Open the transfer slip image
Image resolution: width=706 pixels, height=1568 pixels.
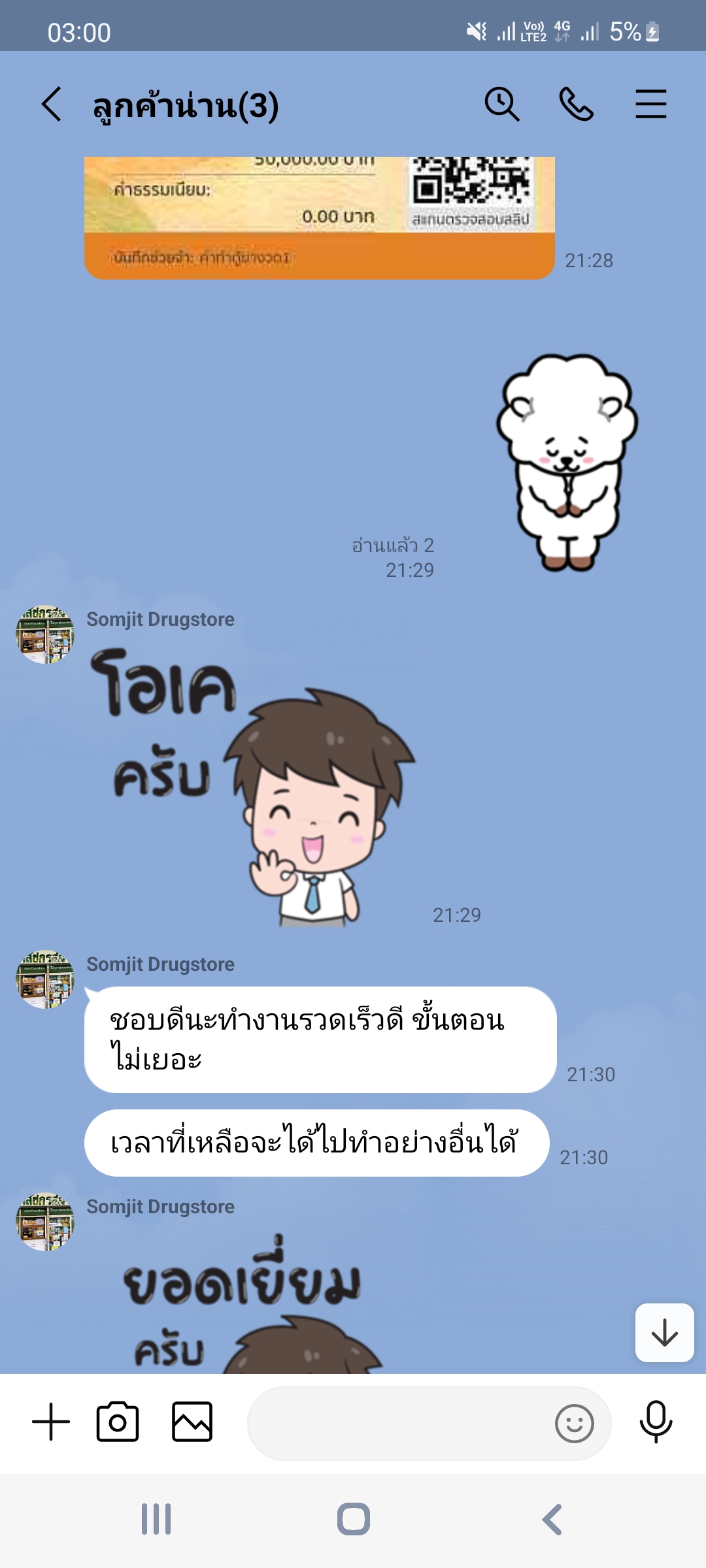tap(320, 218)
